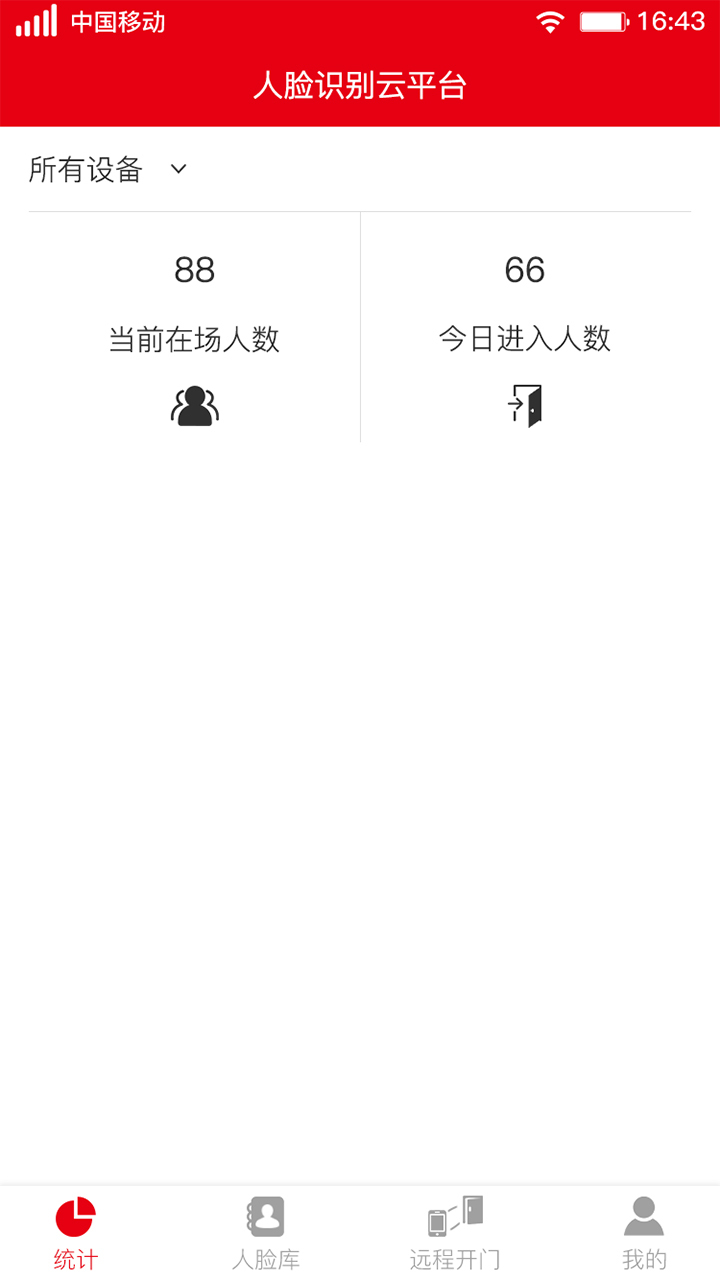Select the 我的 tab label
Viewport: 720px width, 1280px height.
(x=643, y=1260)
